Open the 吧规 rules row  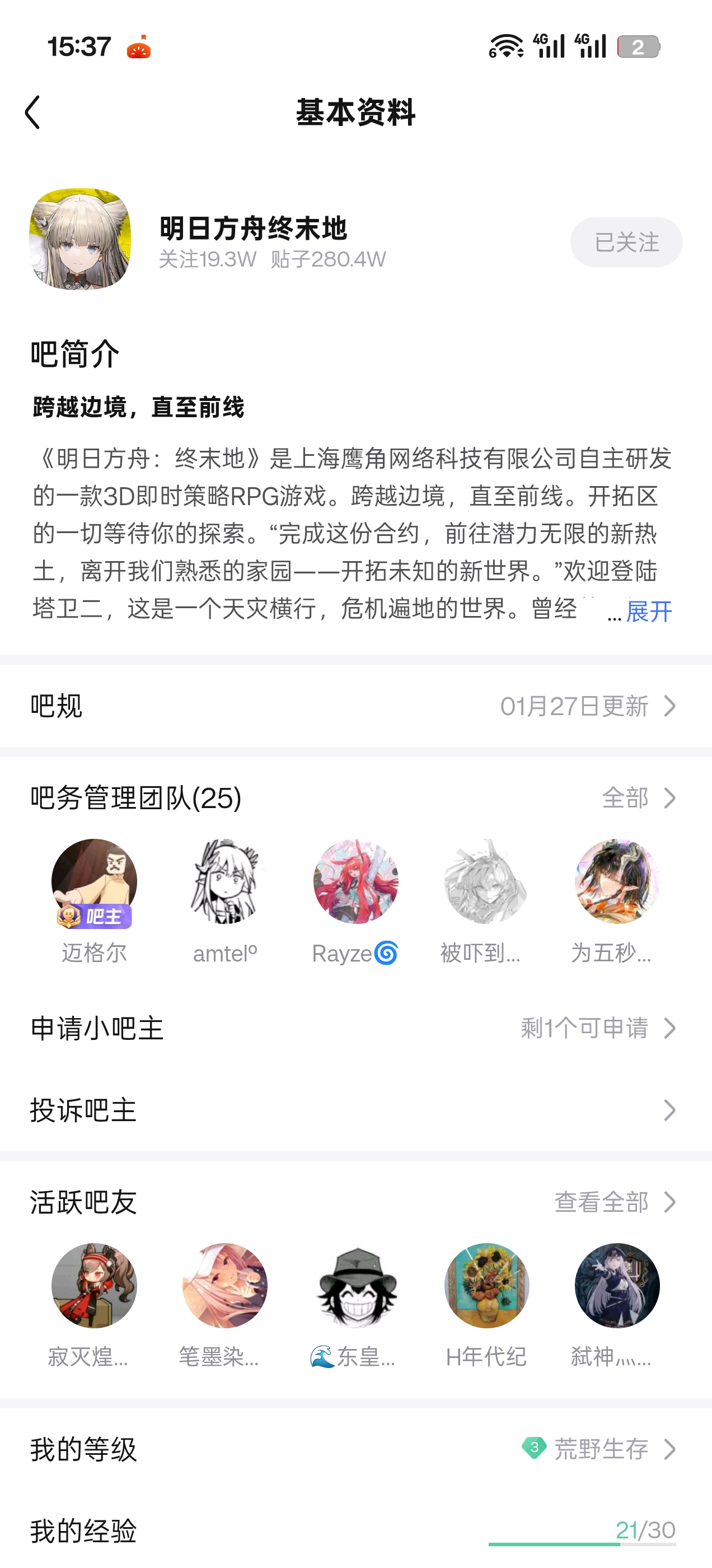click(355, 706)
